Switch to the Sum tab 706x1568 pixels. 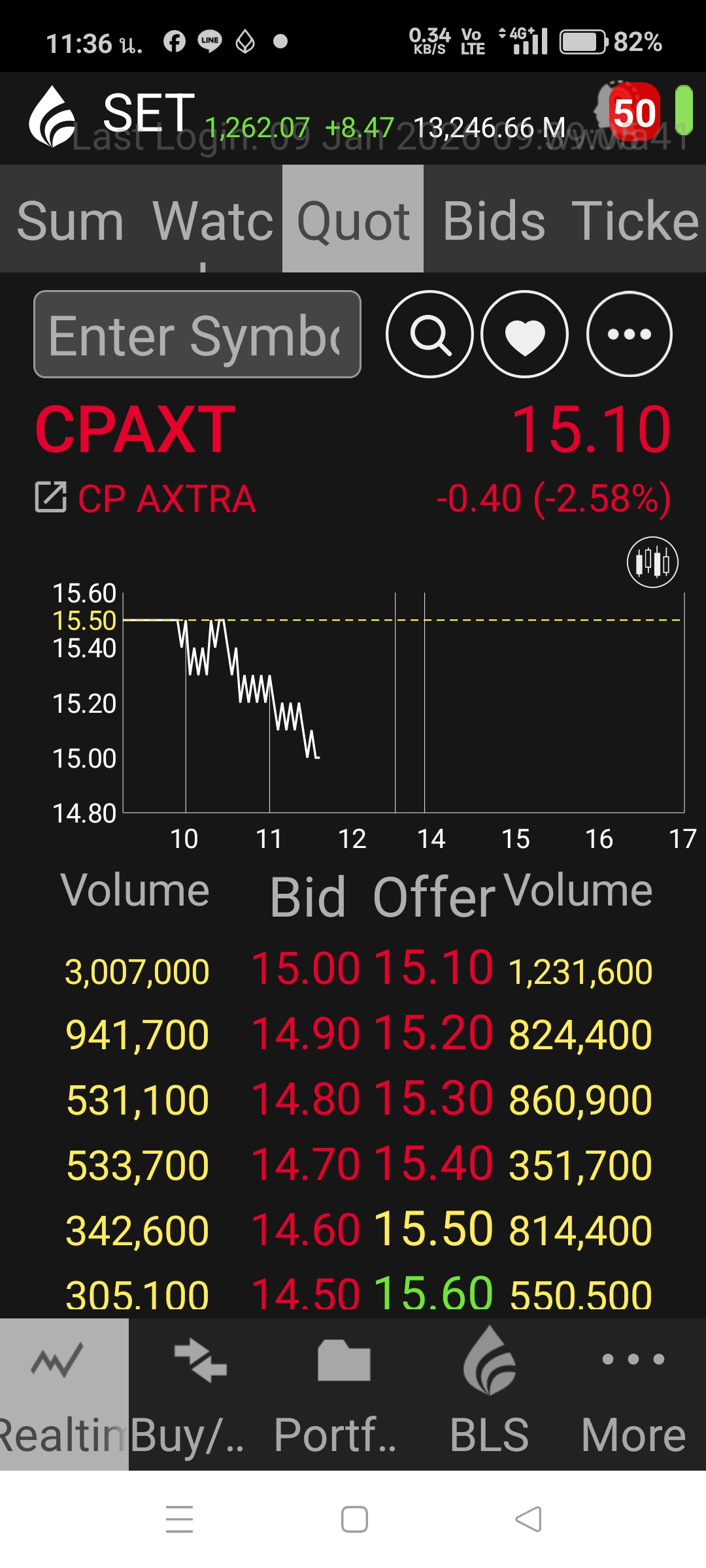[70, 221]
